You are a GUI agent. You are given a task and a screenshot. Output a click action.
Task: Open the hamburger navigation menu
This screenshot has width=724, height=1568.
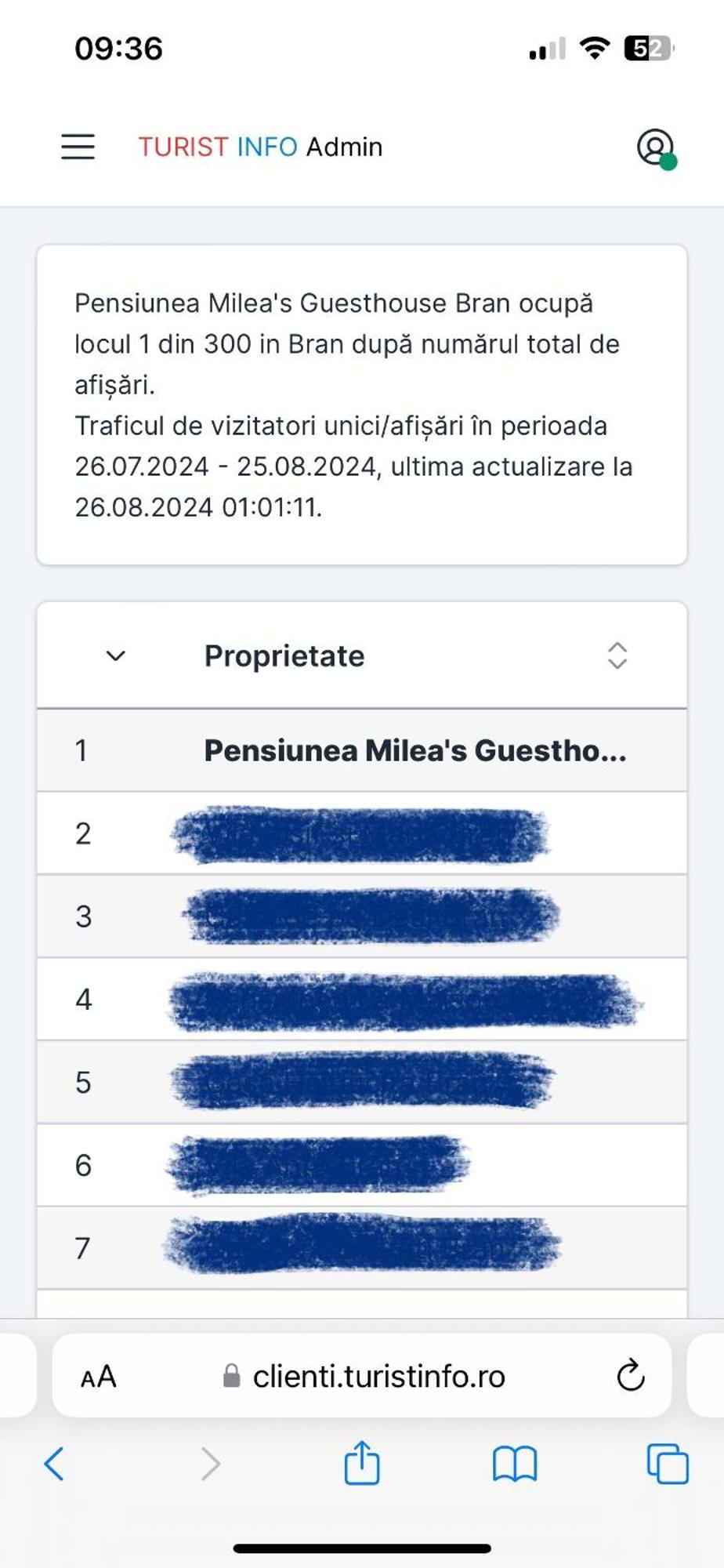(x=78, y=147)
